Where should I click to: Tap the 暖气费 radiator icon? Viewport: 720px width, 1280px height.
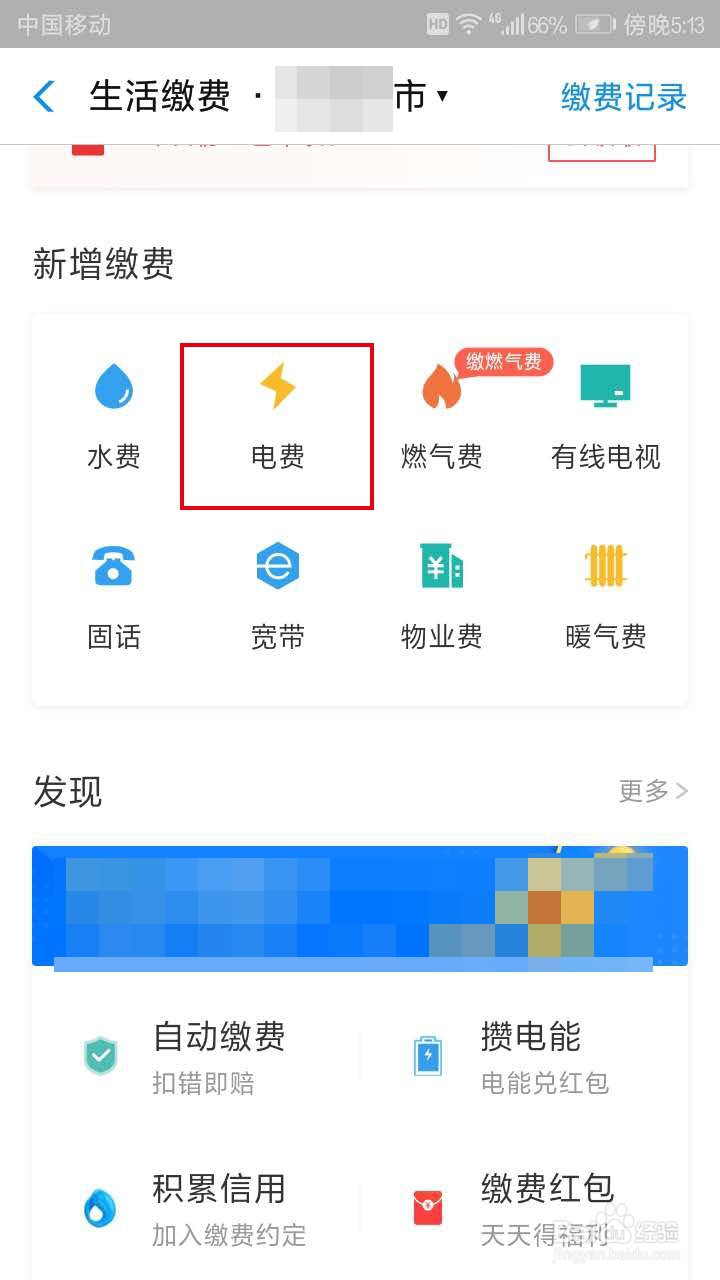tap(604, 567)
